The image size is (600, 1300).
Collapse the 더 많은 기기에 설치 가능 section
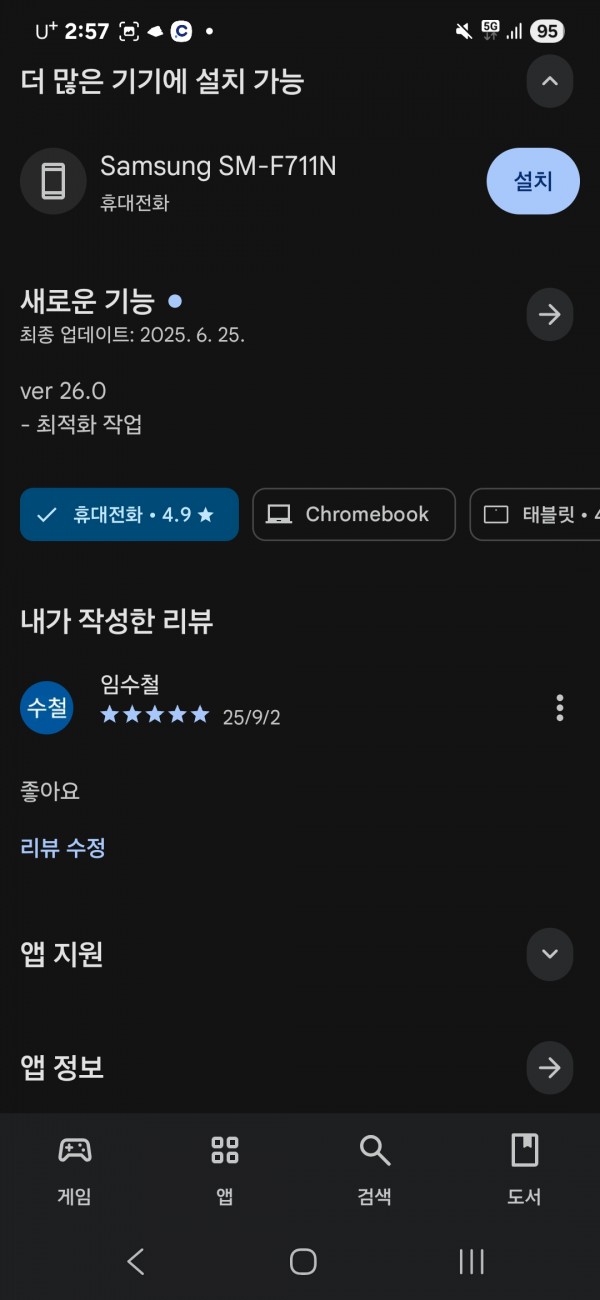pos(549,81)
